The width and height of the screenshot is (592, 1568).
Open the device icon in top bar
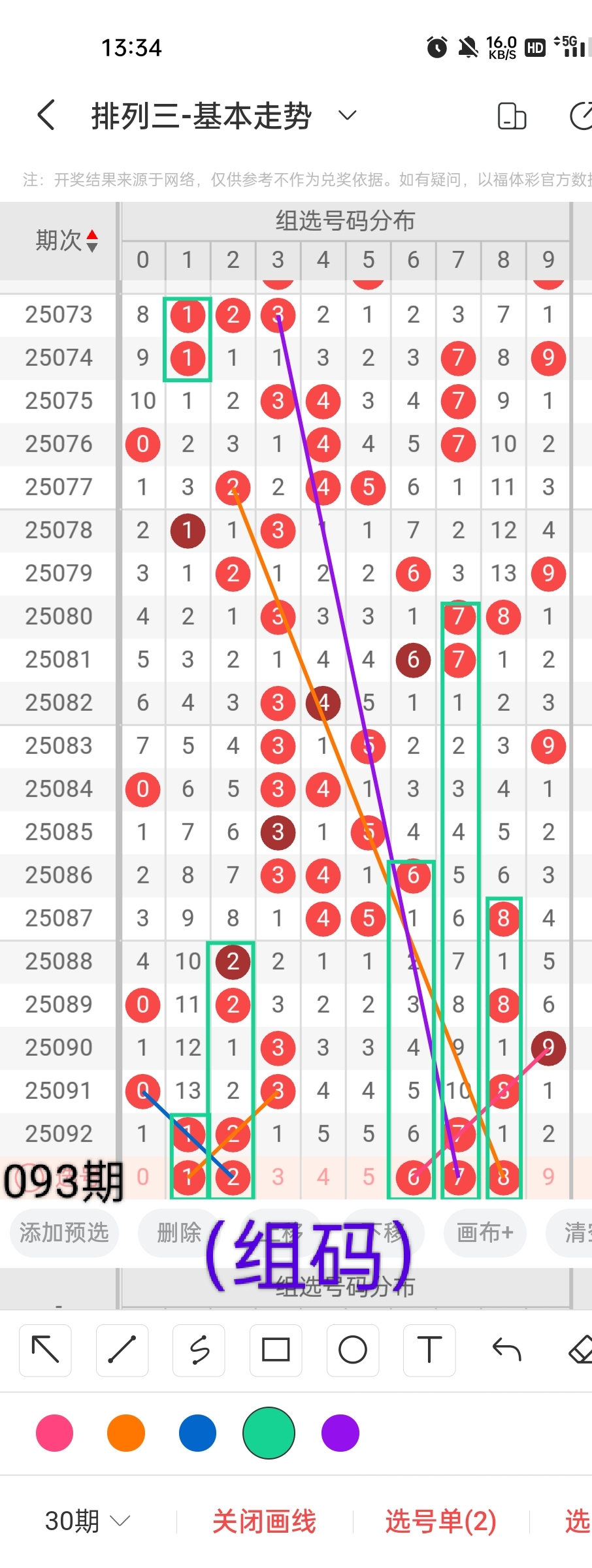512,116
